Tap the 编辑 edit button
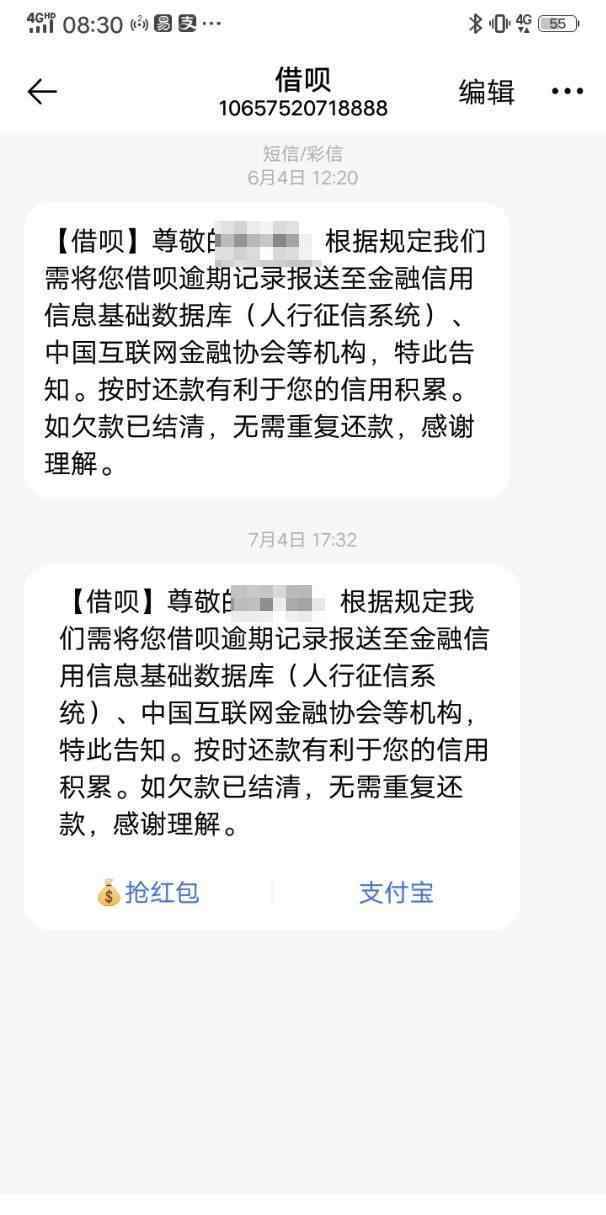Viewport: 606px width, 1215px height. click(486, 92)
